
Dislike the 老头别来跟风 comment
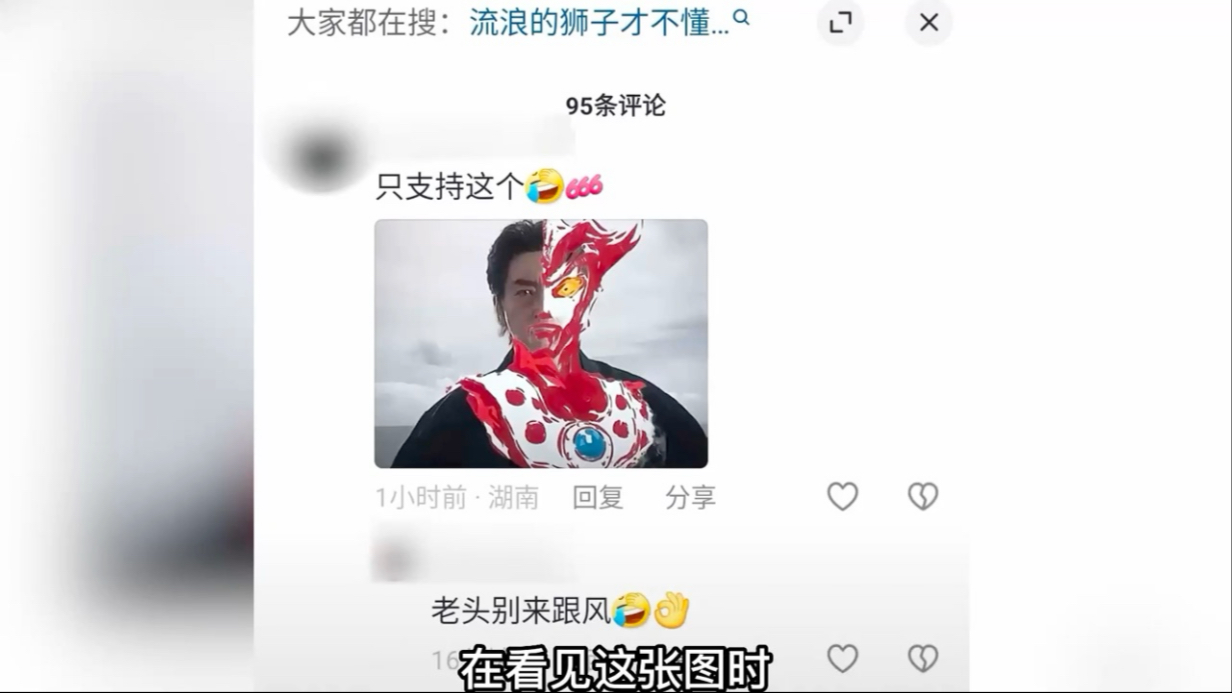click(922, 658)
